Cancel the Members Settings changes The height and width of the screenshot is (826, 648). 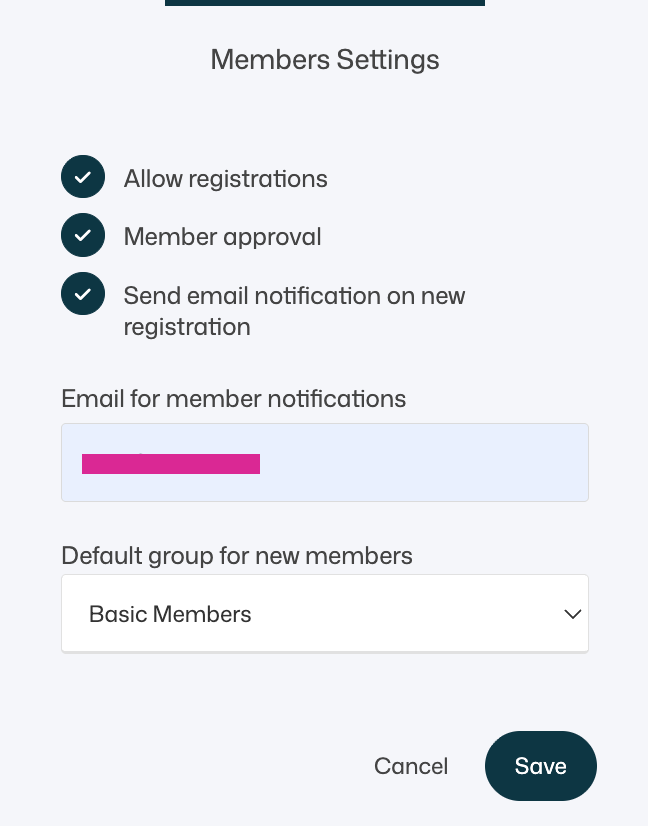click(x=410, y=766)
